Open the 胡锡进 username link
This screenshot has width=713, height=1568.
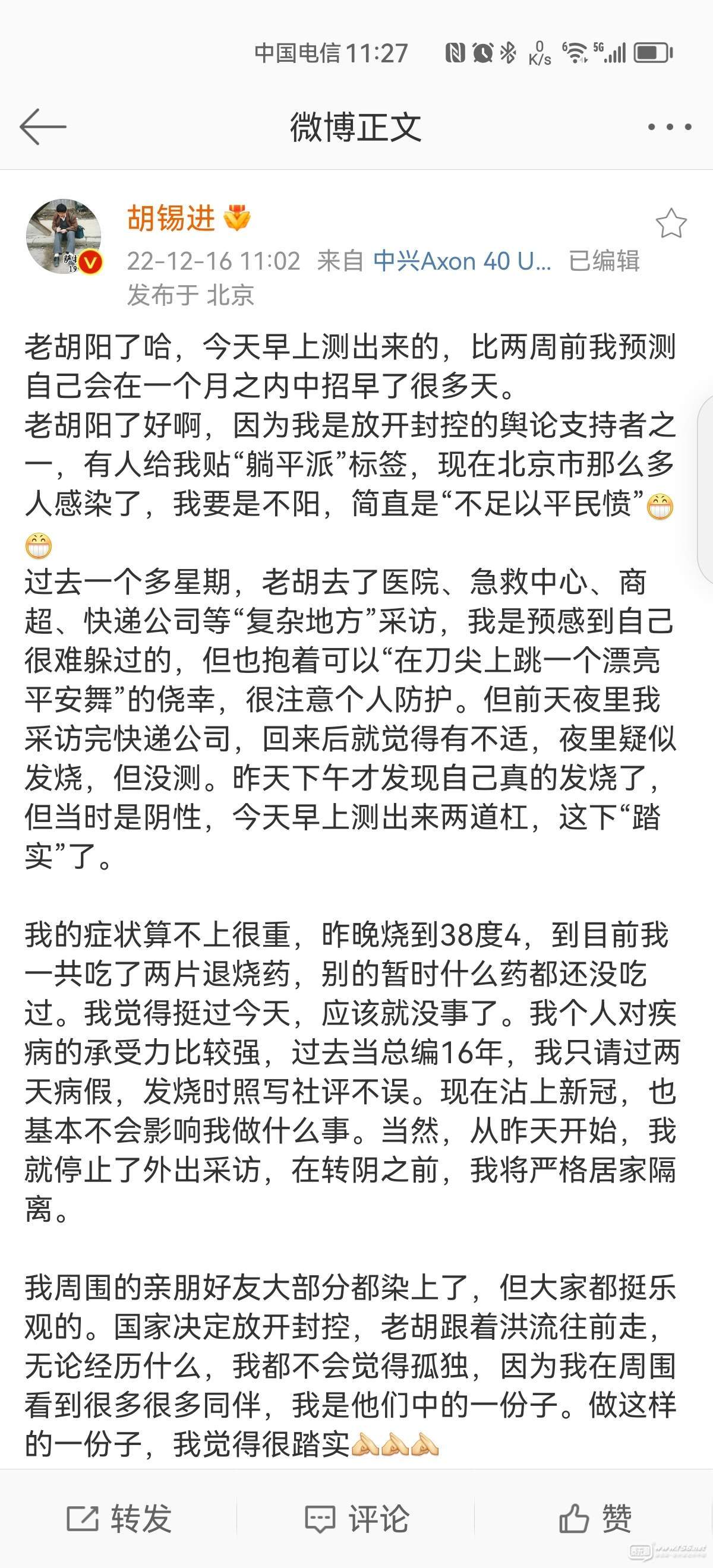[x=171, y=219]
